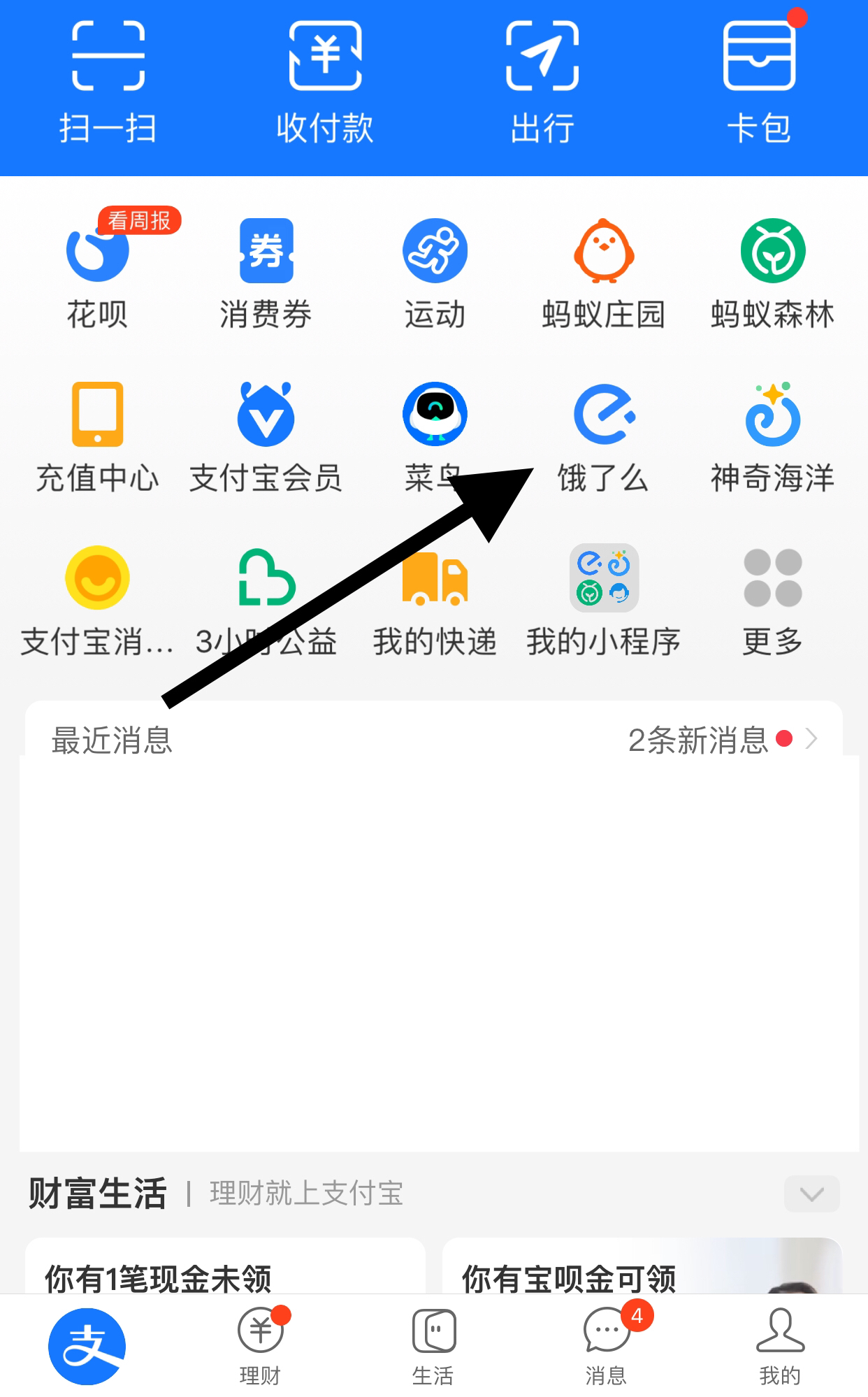This screenshot has height=1397, width=868.
Task: Open 我的快递 parcels
Action: click(435, 601)
